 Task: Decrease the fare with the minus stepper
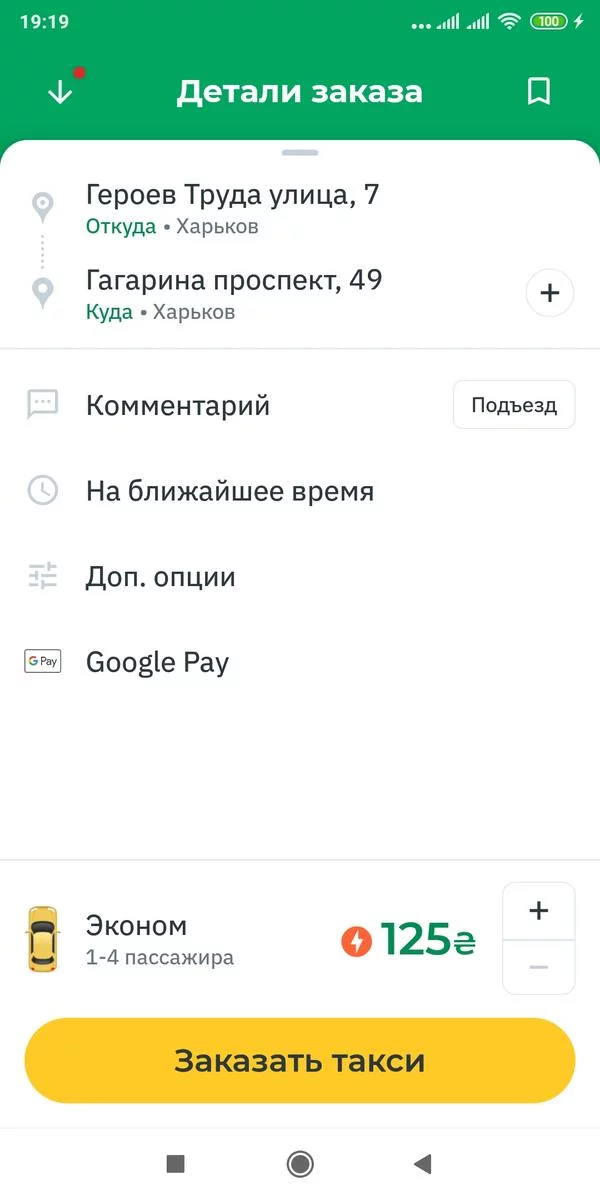pyautogui.click(x=539, y=967)
